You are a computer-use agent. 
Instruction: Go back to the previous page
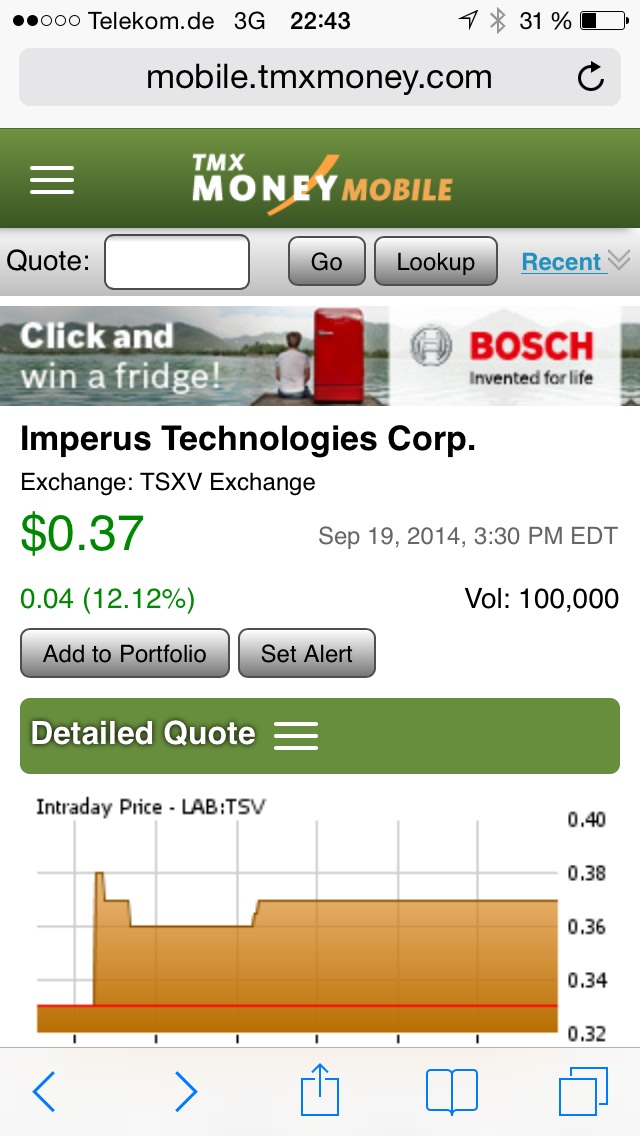point(44,1091)
